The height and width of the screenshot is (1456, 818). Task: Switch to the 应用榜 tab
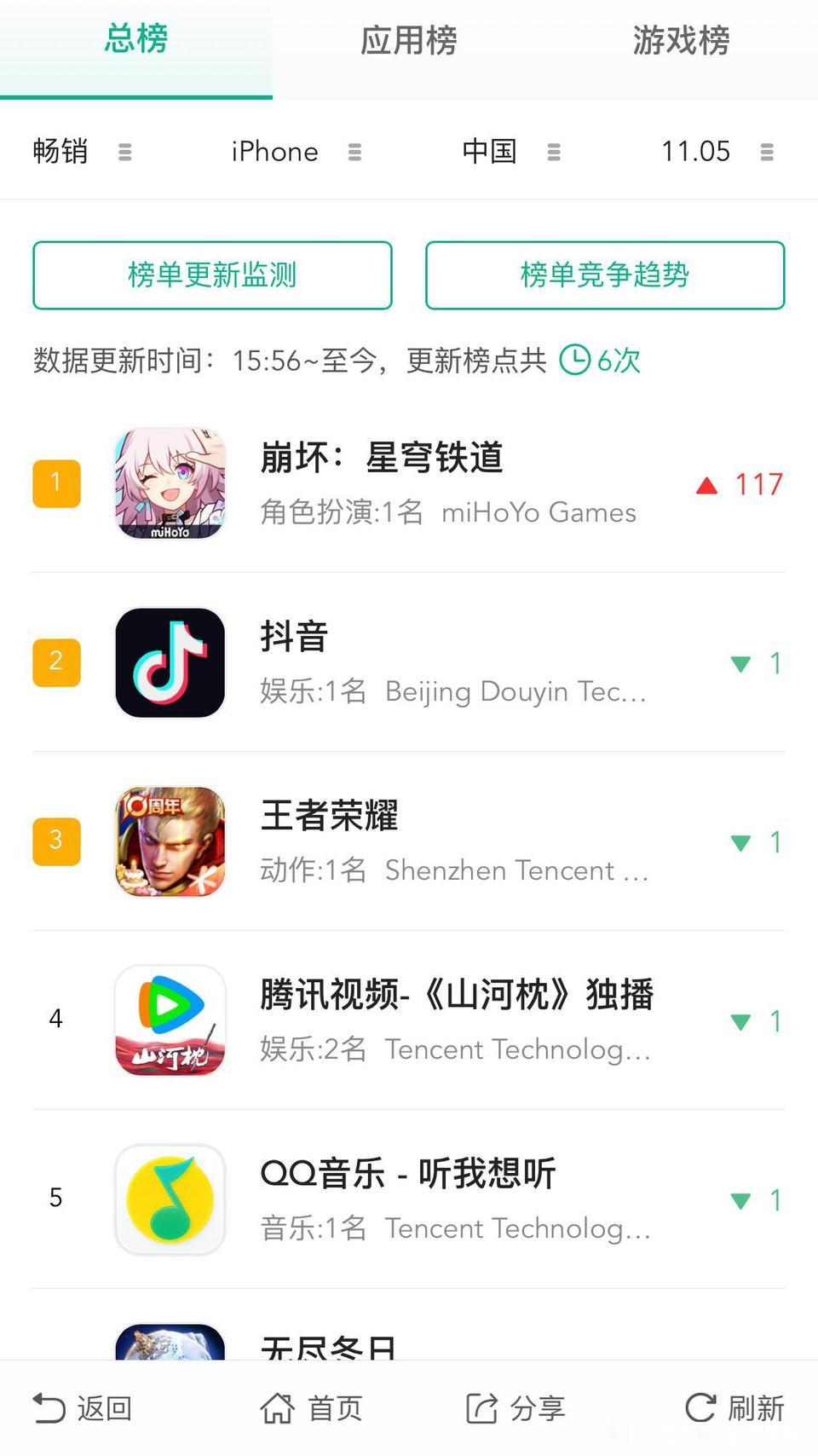[408, 41]
